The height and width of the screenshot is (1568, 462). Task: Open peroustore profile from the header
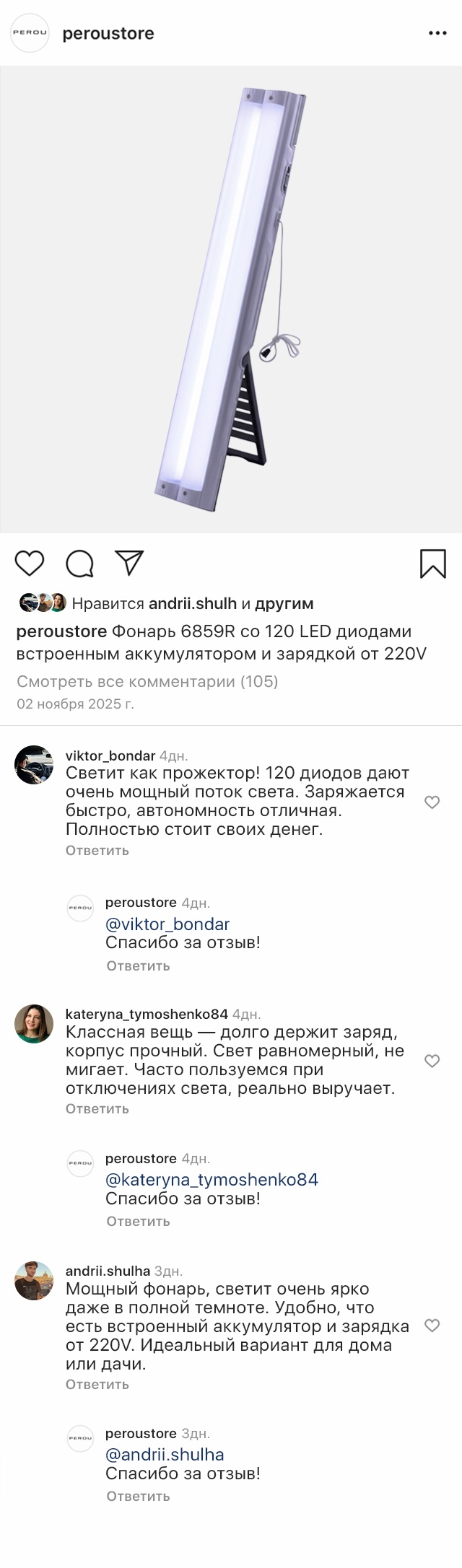[108, 33]
